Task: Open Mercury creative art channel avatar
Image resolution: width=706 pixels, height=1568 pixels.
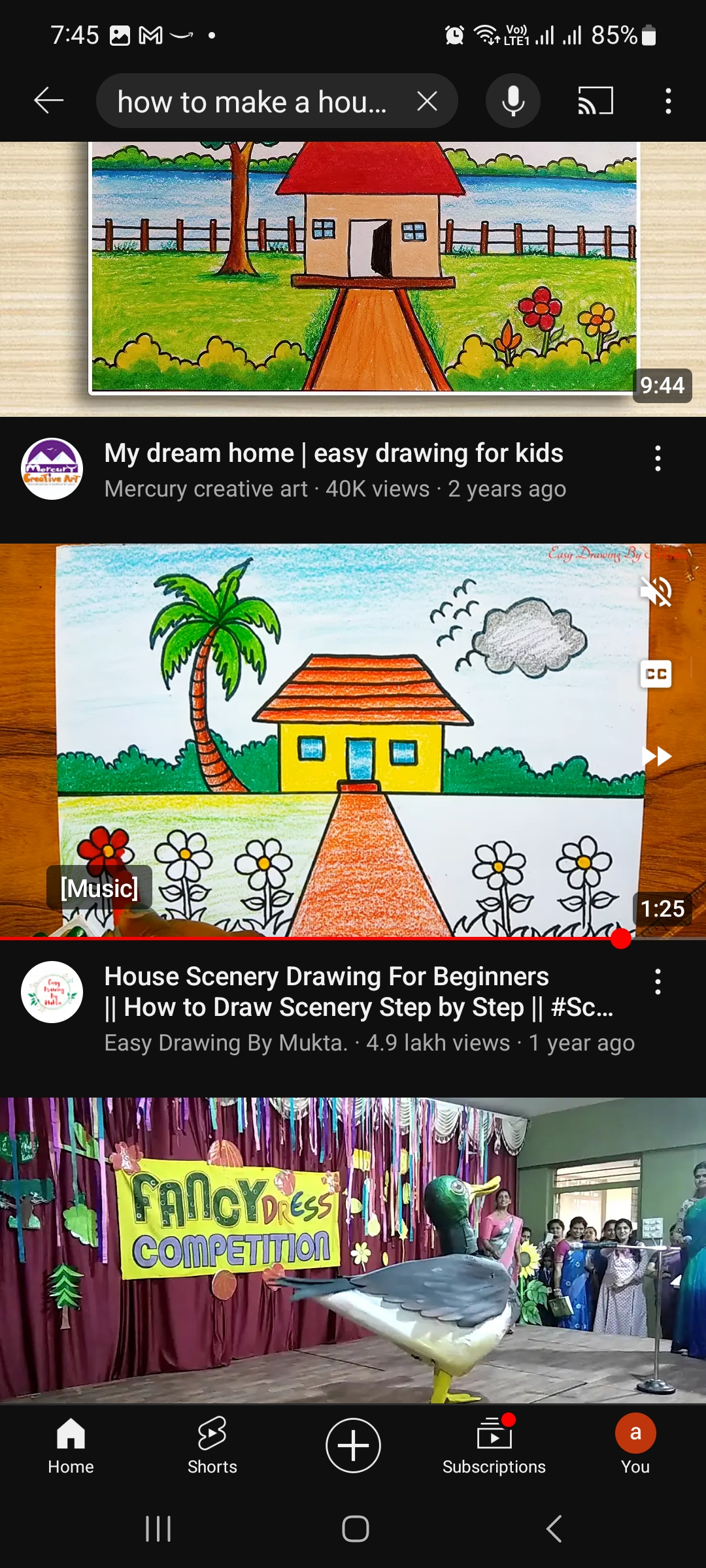Action: [52, 469]
